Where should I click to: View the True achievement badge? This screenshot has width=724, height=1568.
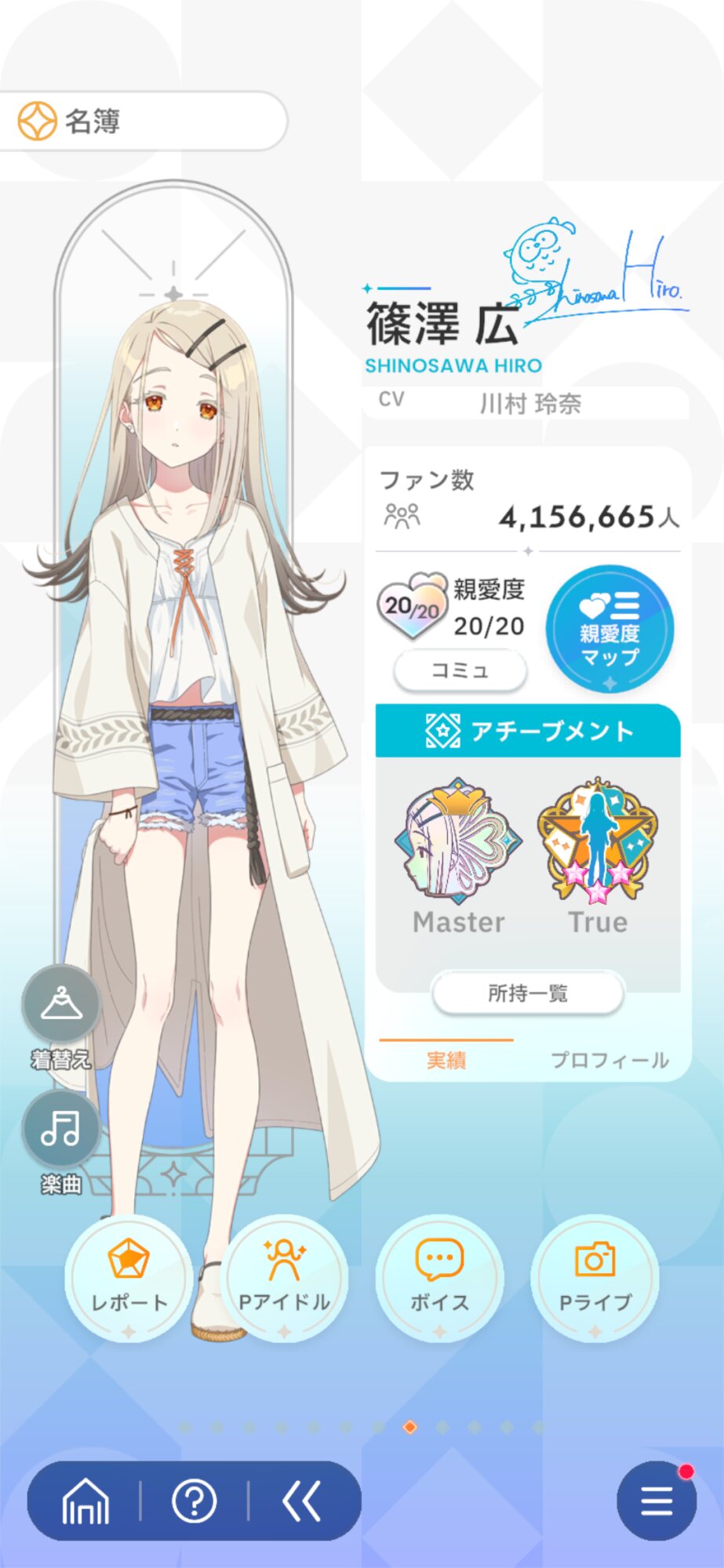tap(598, 856)
